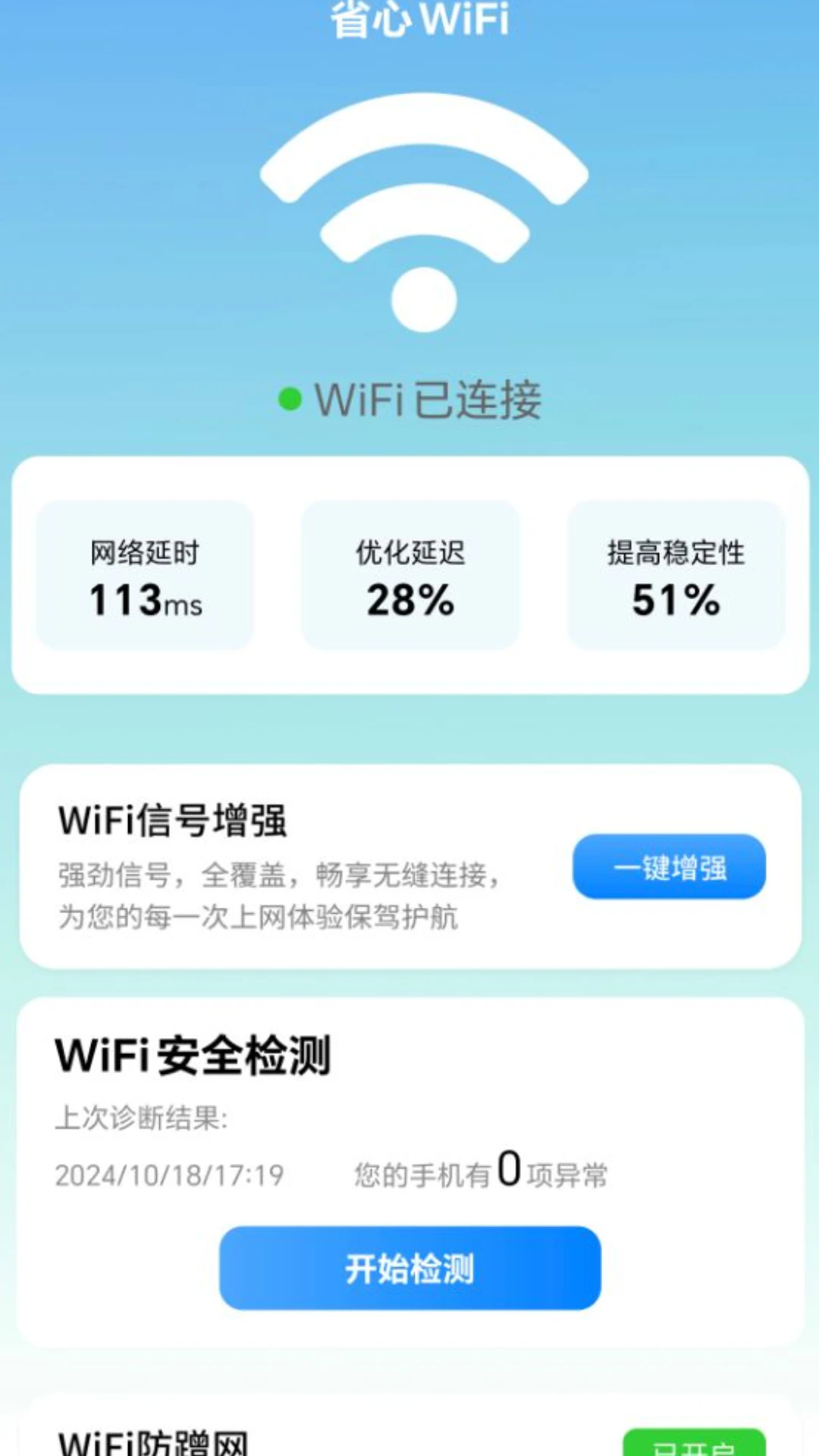
Task: Start the WiFi security check with 开始检测
Action: [x=409, y=1268]
